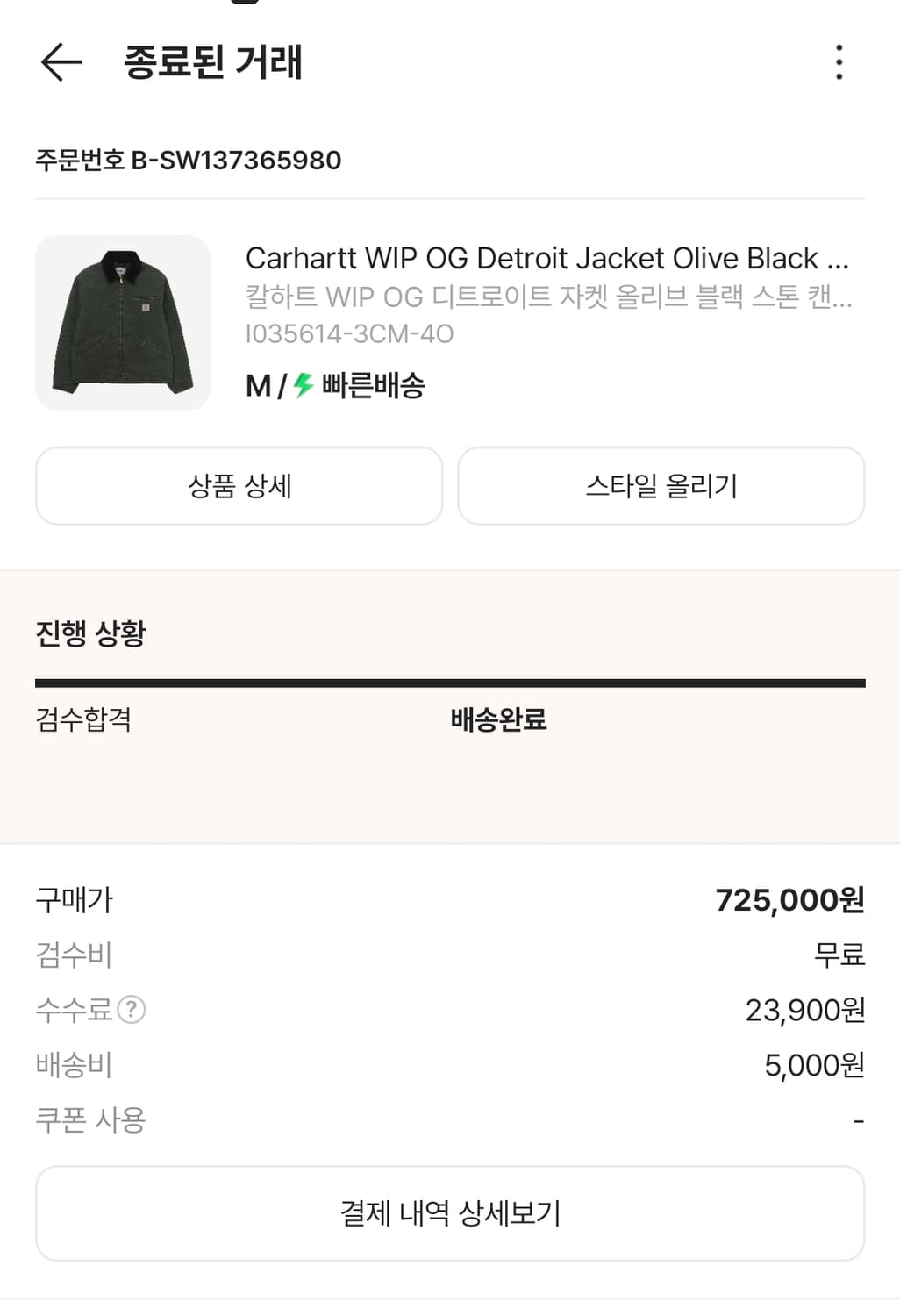The image size is (900, 1316).
Task: Open 상품 상세 for the Detroit Jacket
Action: pyautogui.click(x=239, y=485)
